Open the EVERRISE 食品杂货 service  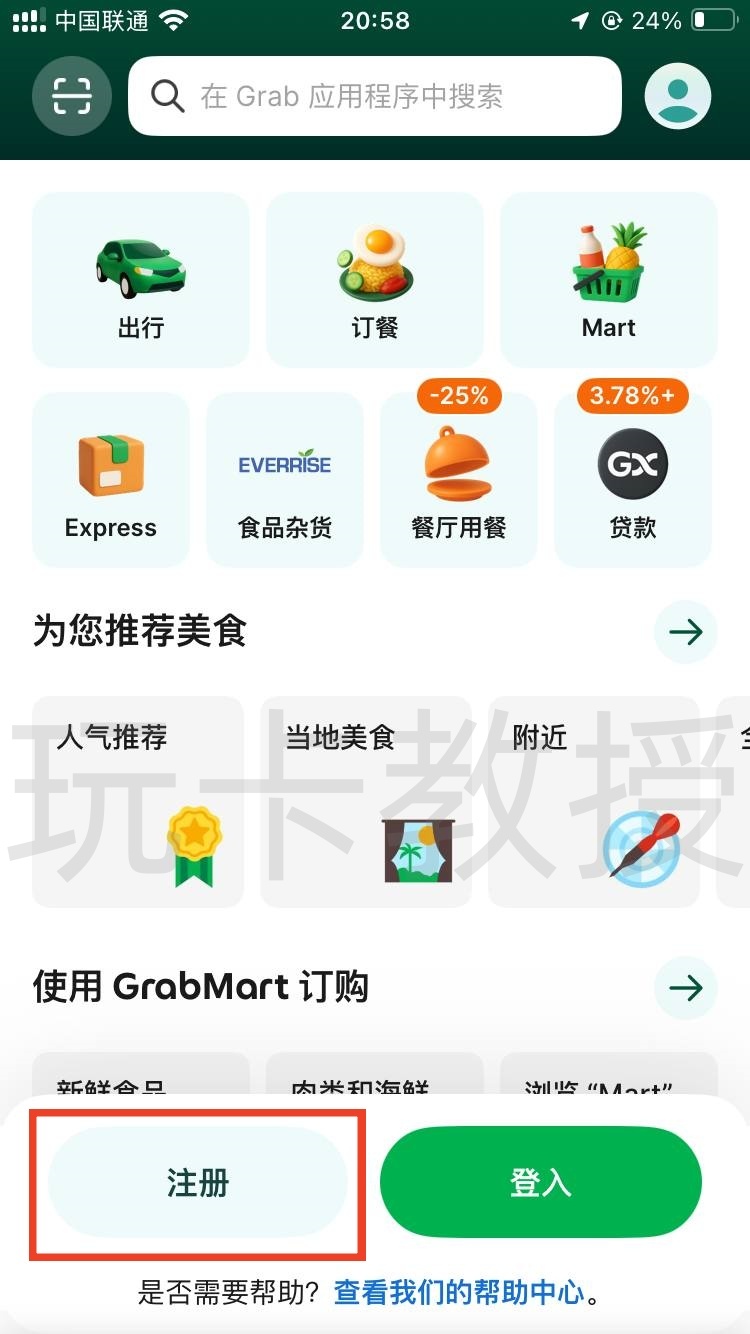coord(285,478)
